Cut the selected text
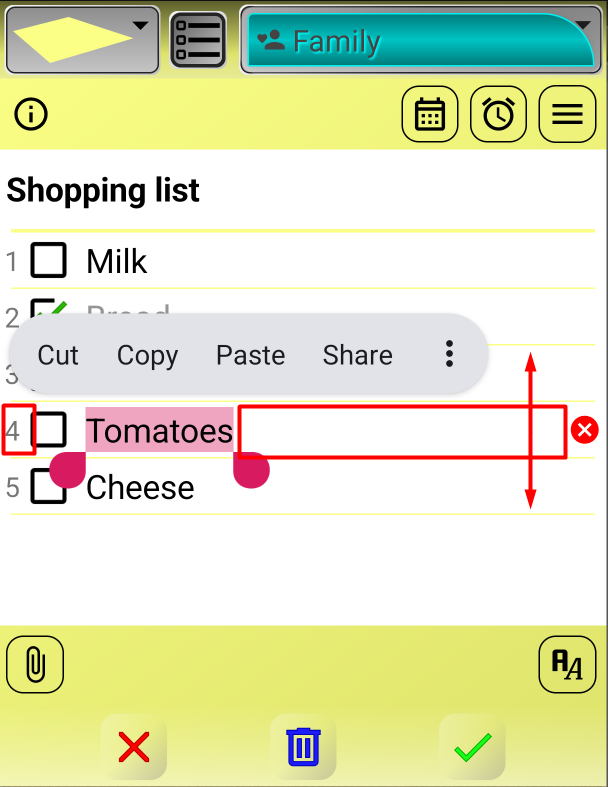 pos(58,355)
